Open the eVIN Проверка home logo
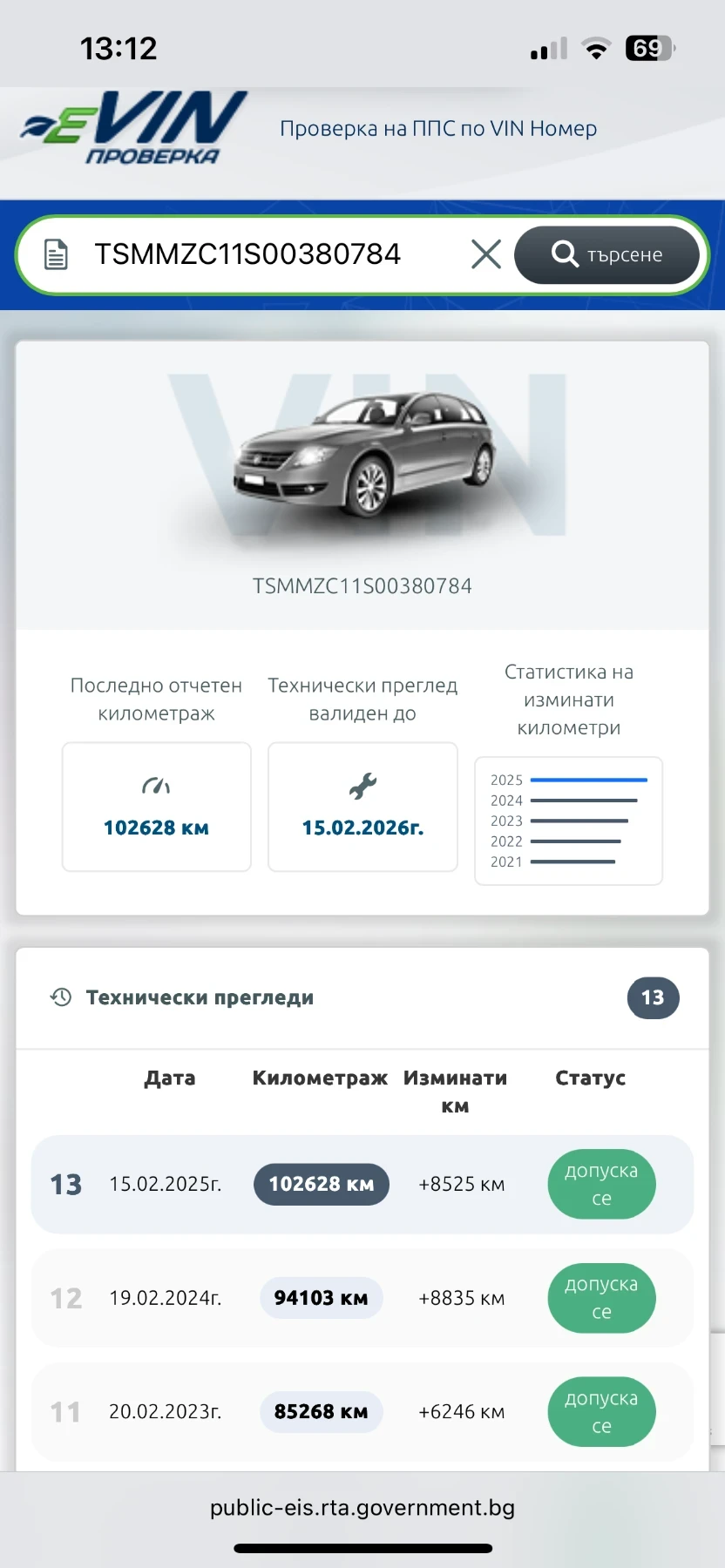Viewport: 725px width, 1568px height. pyautogui.click(x=135, y=128)
